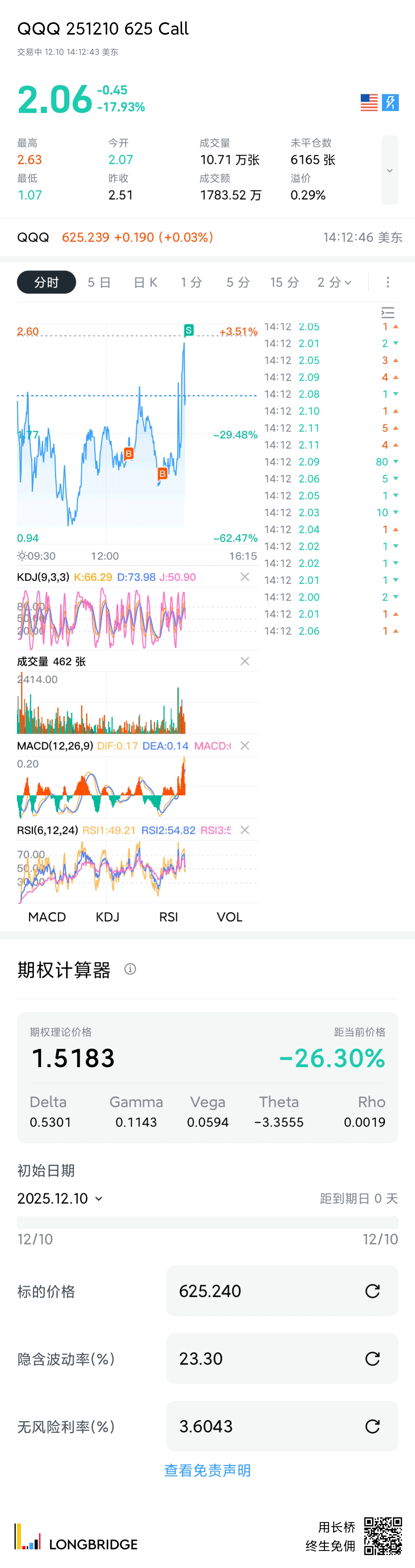Reset the 隐含波动率 value

(x=372, y=1359)
